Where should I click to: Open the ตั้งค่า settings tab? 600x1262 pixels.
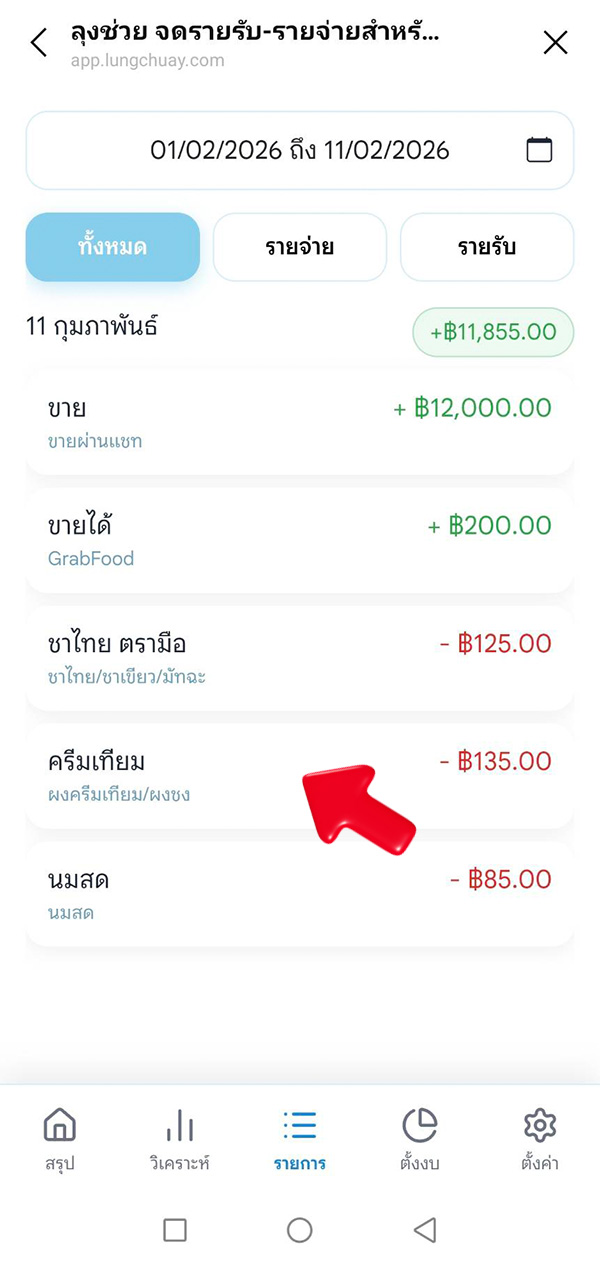(x=540, y=1140)
